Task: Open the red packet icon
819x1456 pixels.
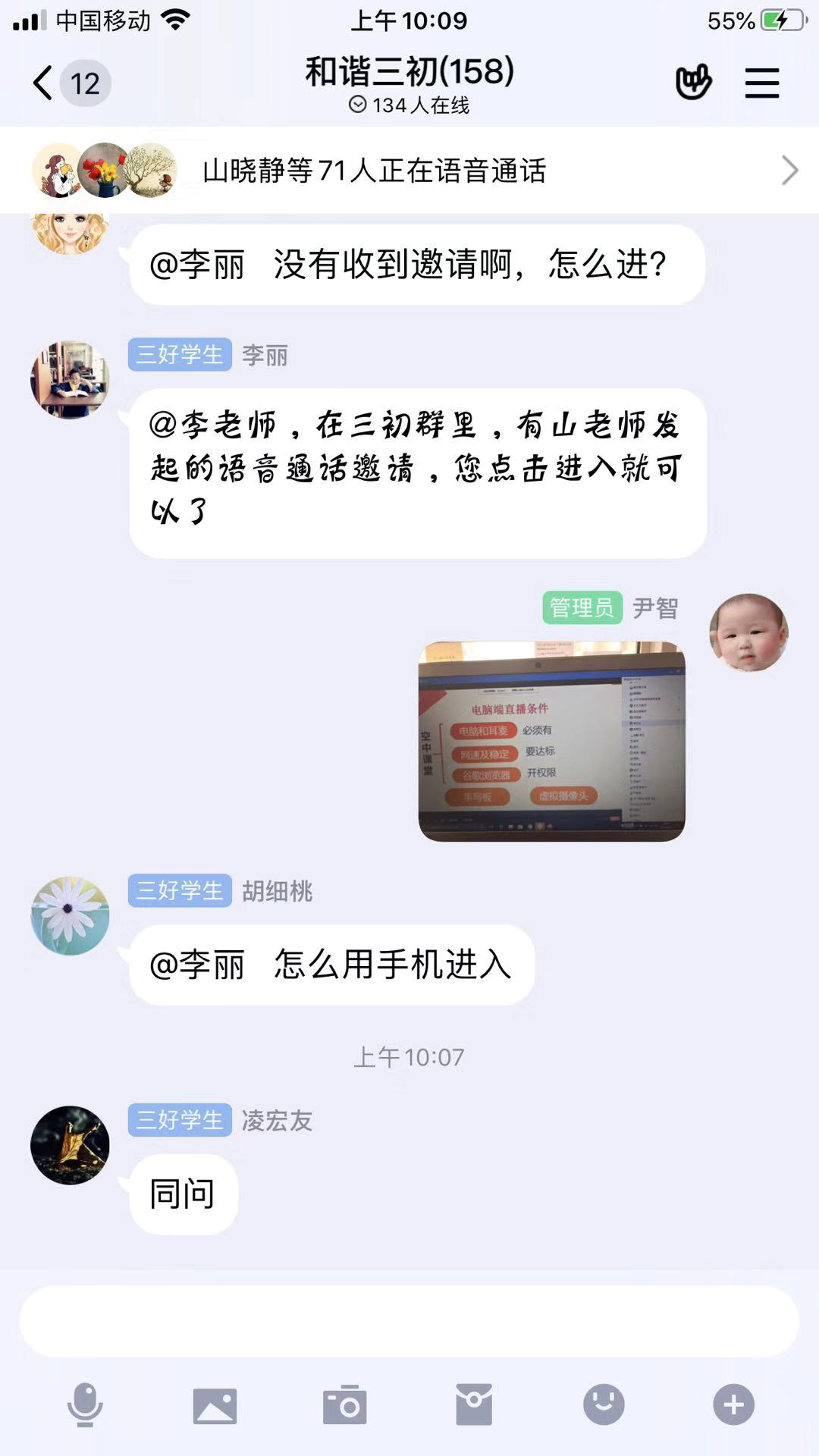Action: pyautogui.click(x=474, y=1405)
